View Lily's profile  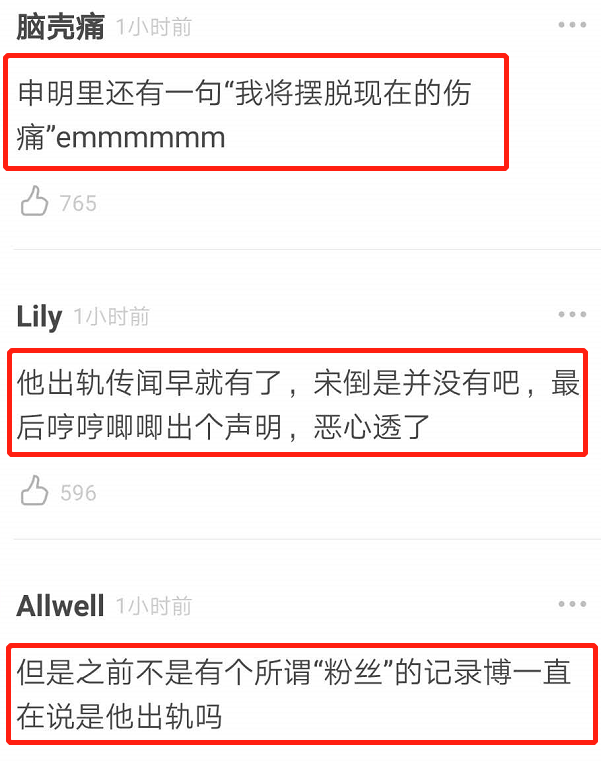pos(40,317)
